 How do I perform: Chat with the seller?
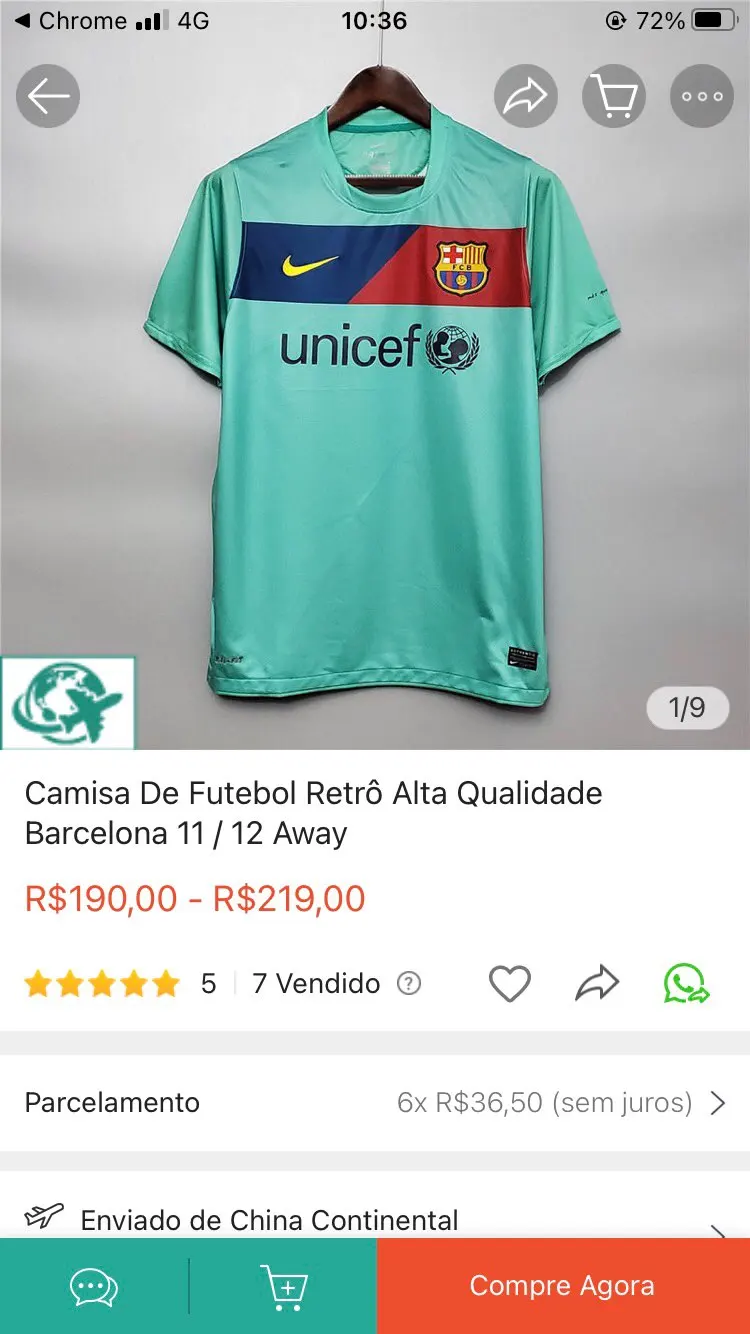point(94,1286)
